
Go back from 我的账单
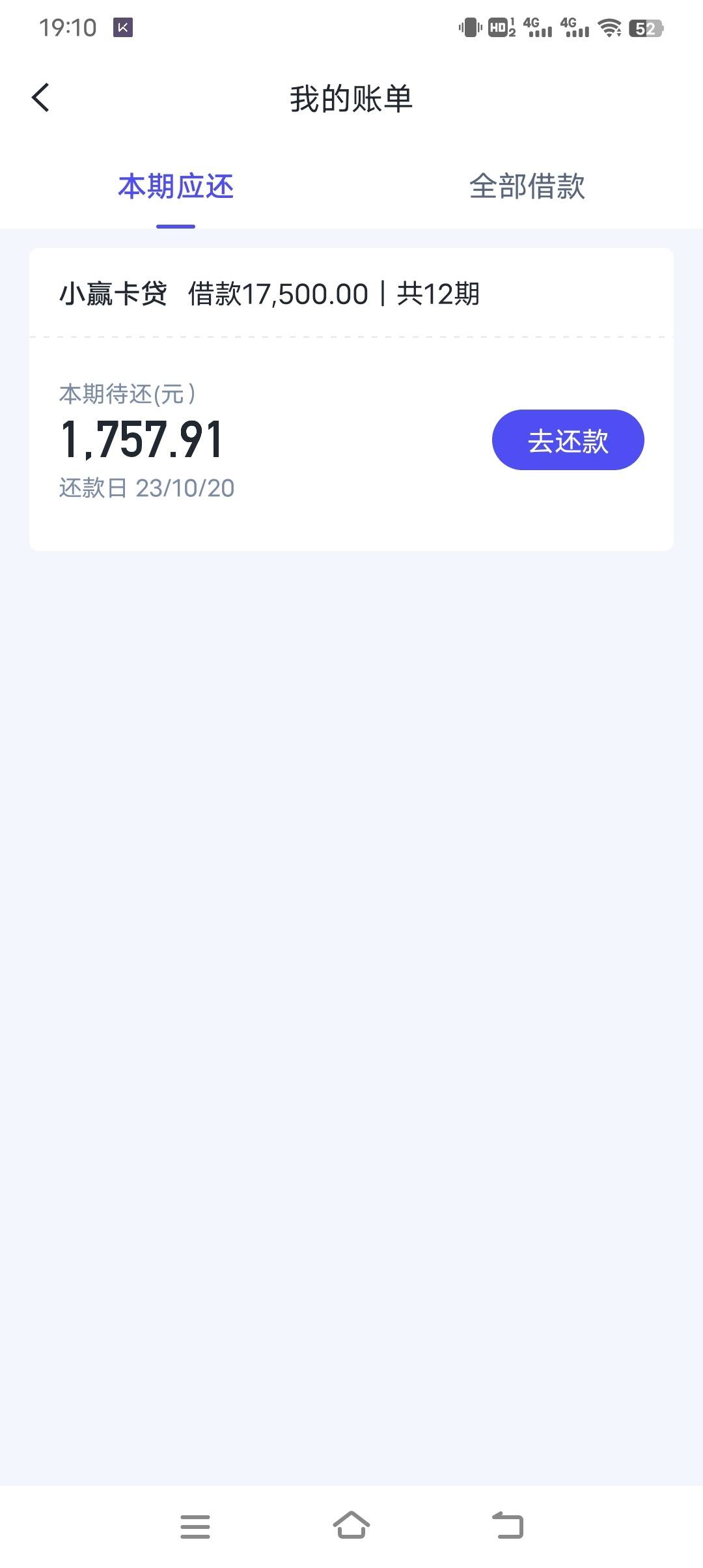tap(40, 98)
